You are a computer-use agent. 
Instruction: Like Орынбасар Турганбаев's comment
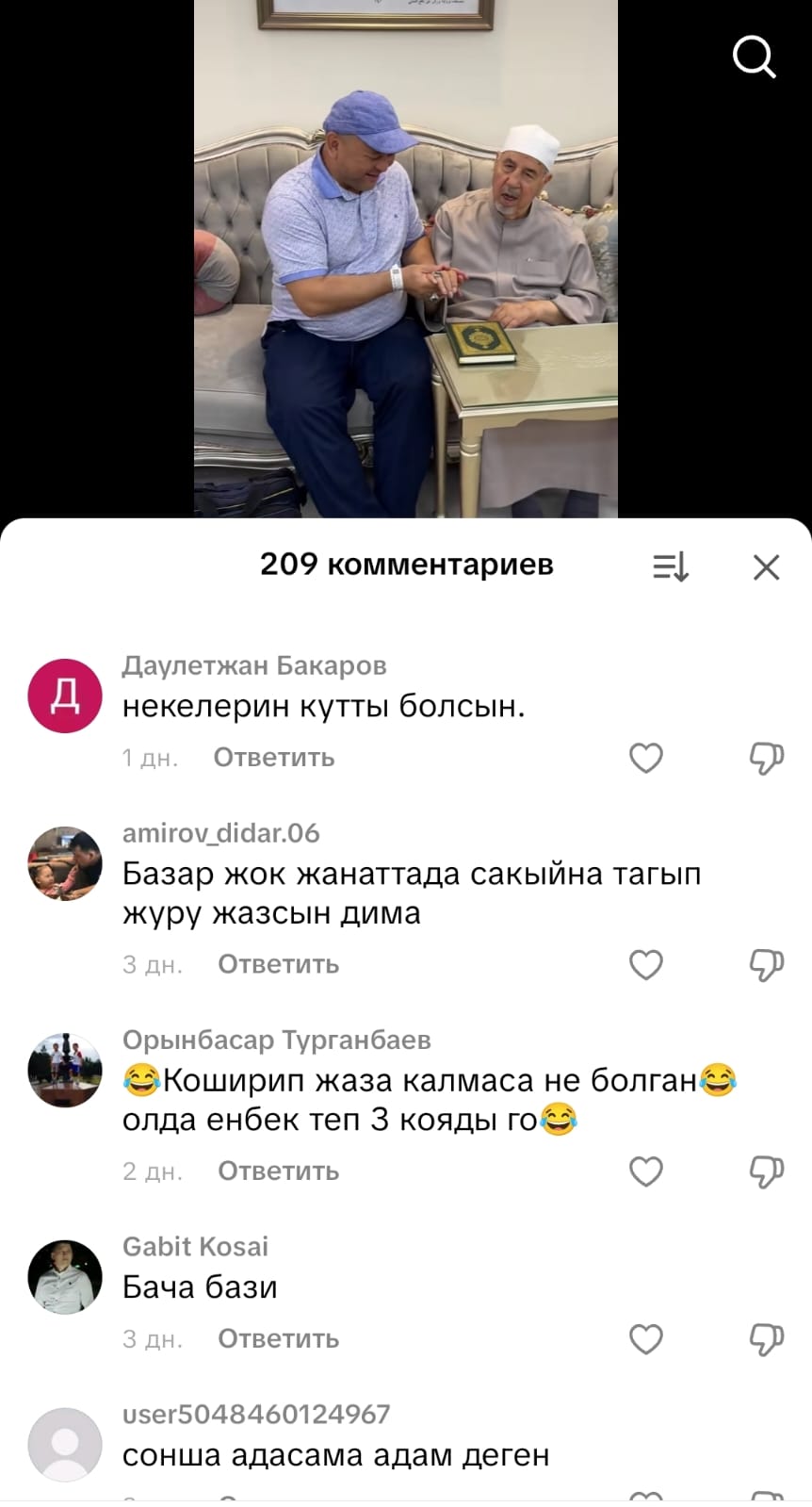[646, 1171]
